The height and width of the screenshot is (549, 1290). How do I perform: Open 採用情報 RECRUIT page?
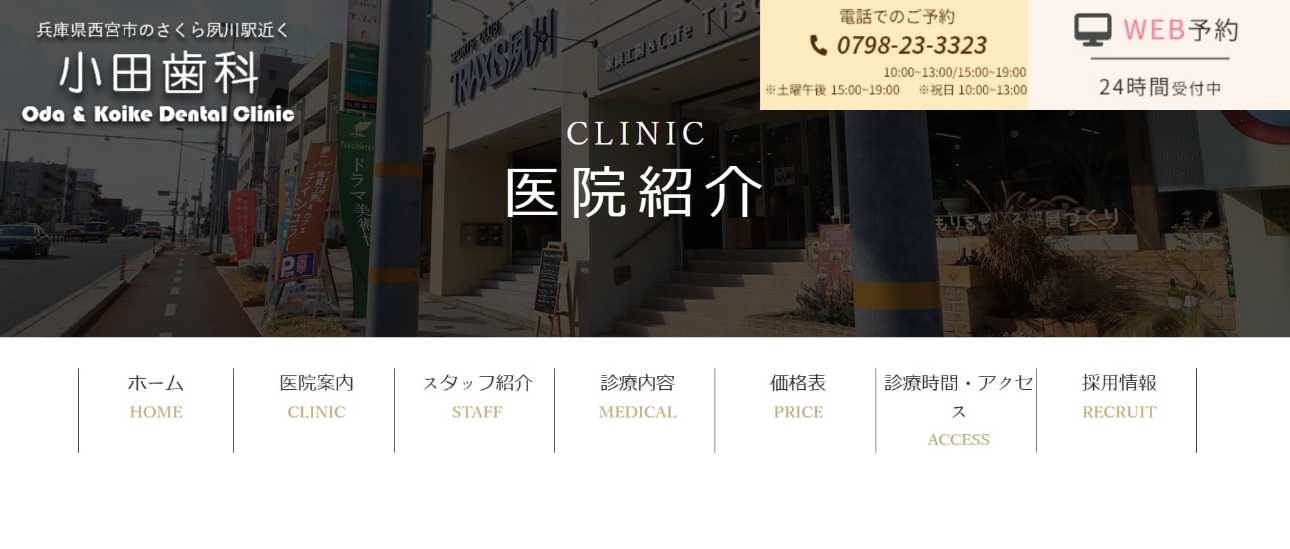pos(1118,396)
